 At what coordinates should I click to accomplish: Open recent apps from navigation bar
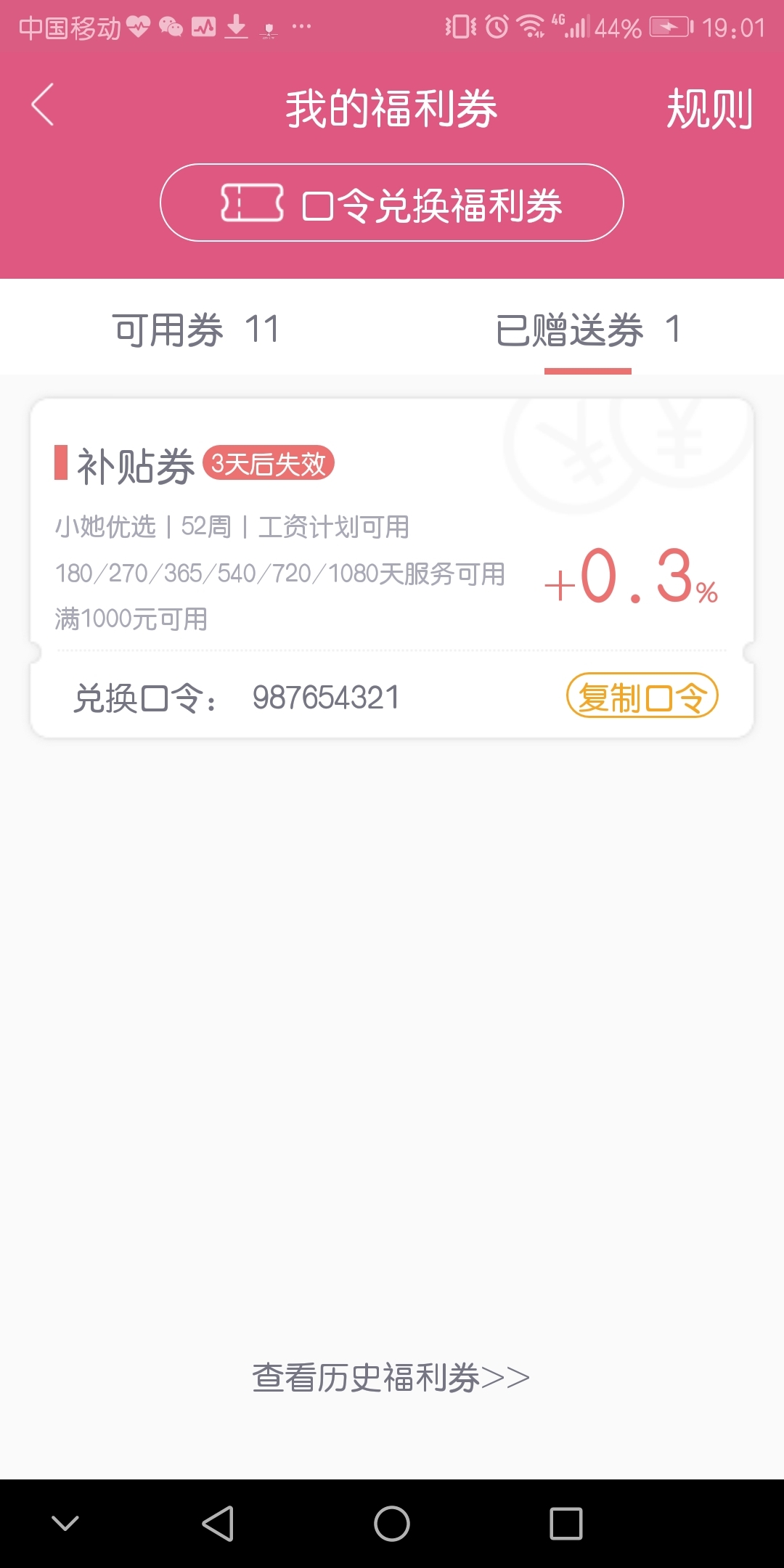[x=566, y=1523]
